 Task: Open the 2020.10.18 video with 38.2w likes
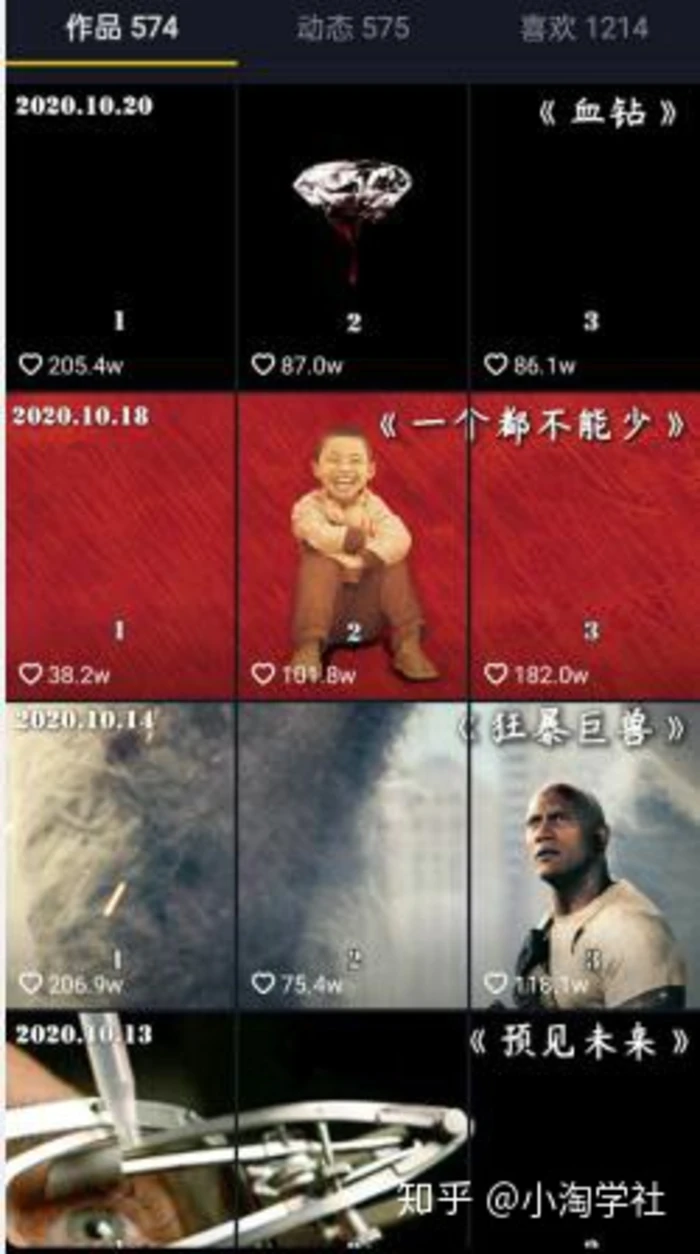[120, 545]
